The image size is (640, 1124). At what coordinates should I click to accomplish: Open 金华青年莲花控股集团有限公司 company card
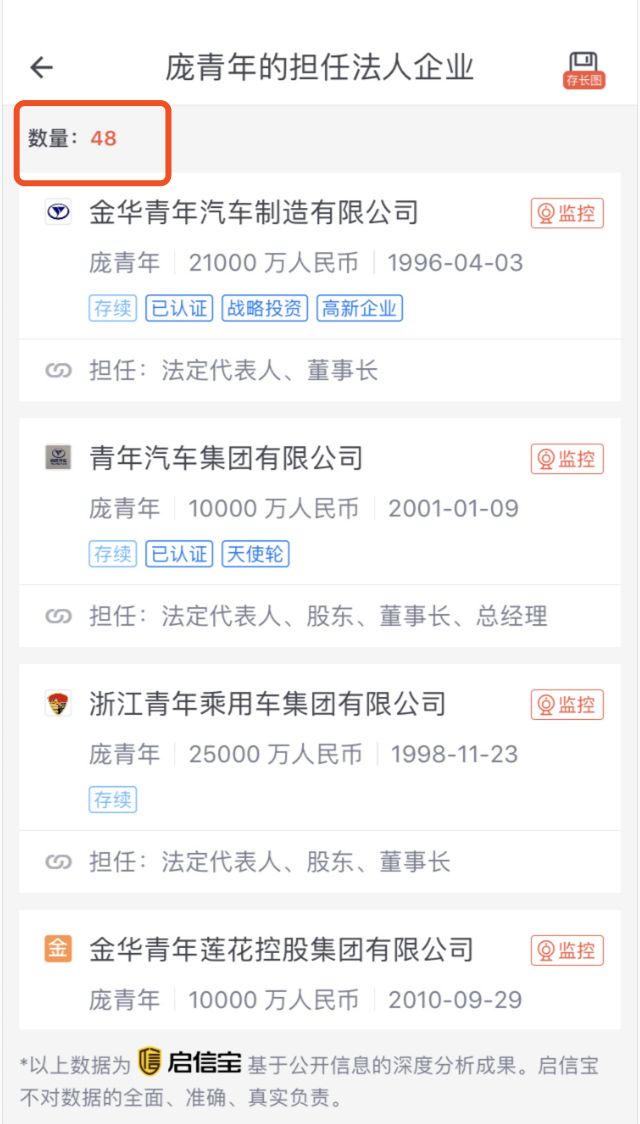pos(280,949)
